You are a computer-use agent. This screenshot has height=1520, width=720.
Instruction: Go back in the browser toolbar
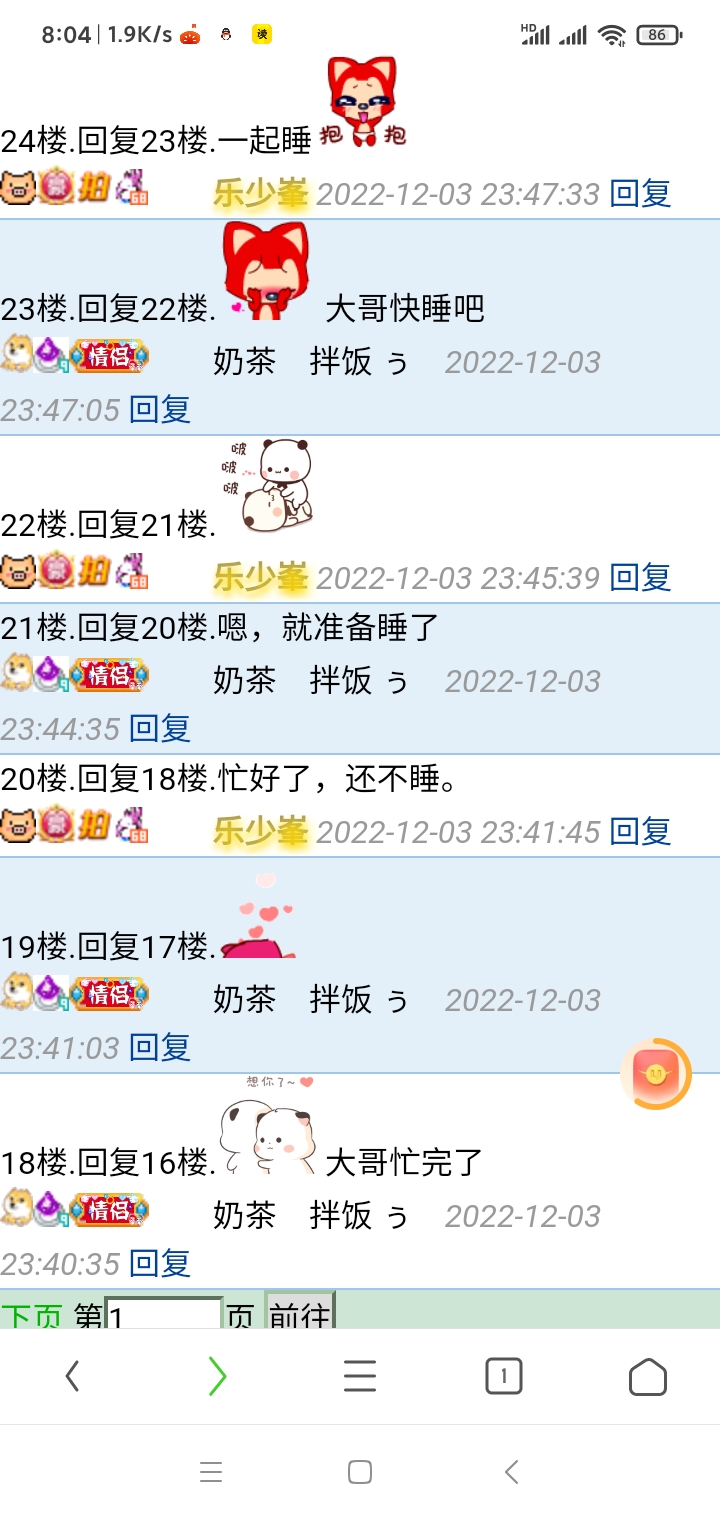coord(72,1377)
